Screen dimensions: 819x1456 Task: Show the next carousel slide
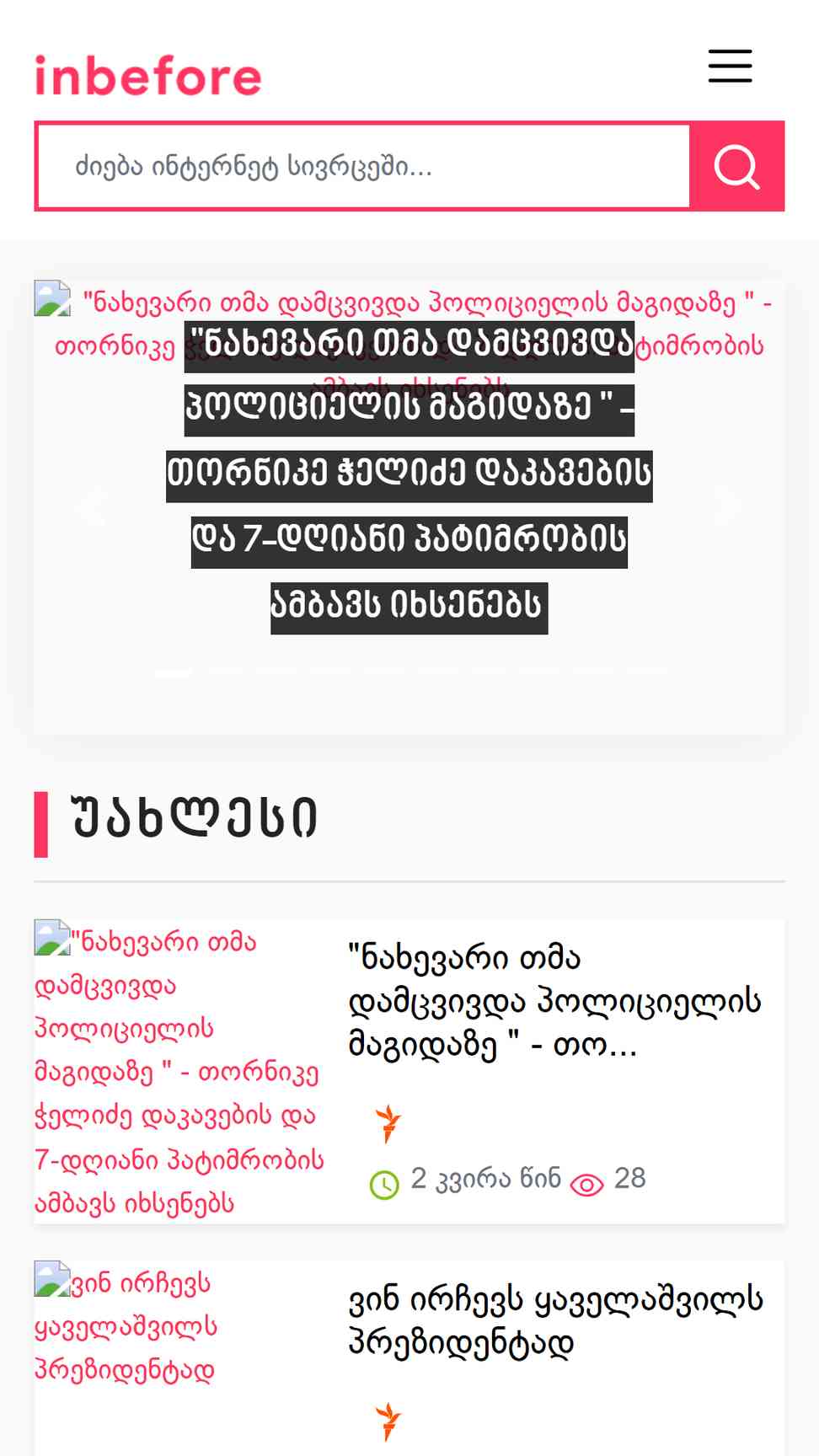[x=727, y=506]
